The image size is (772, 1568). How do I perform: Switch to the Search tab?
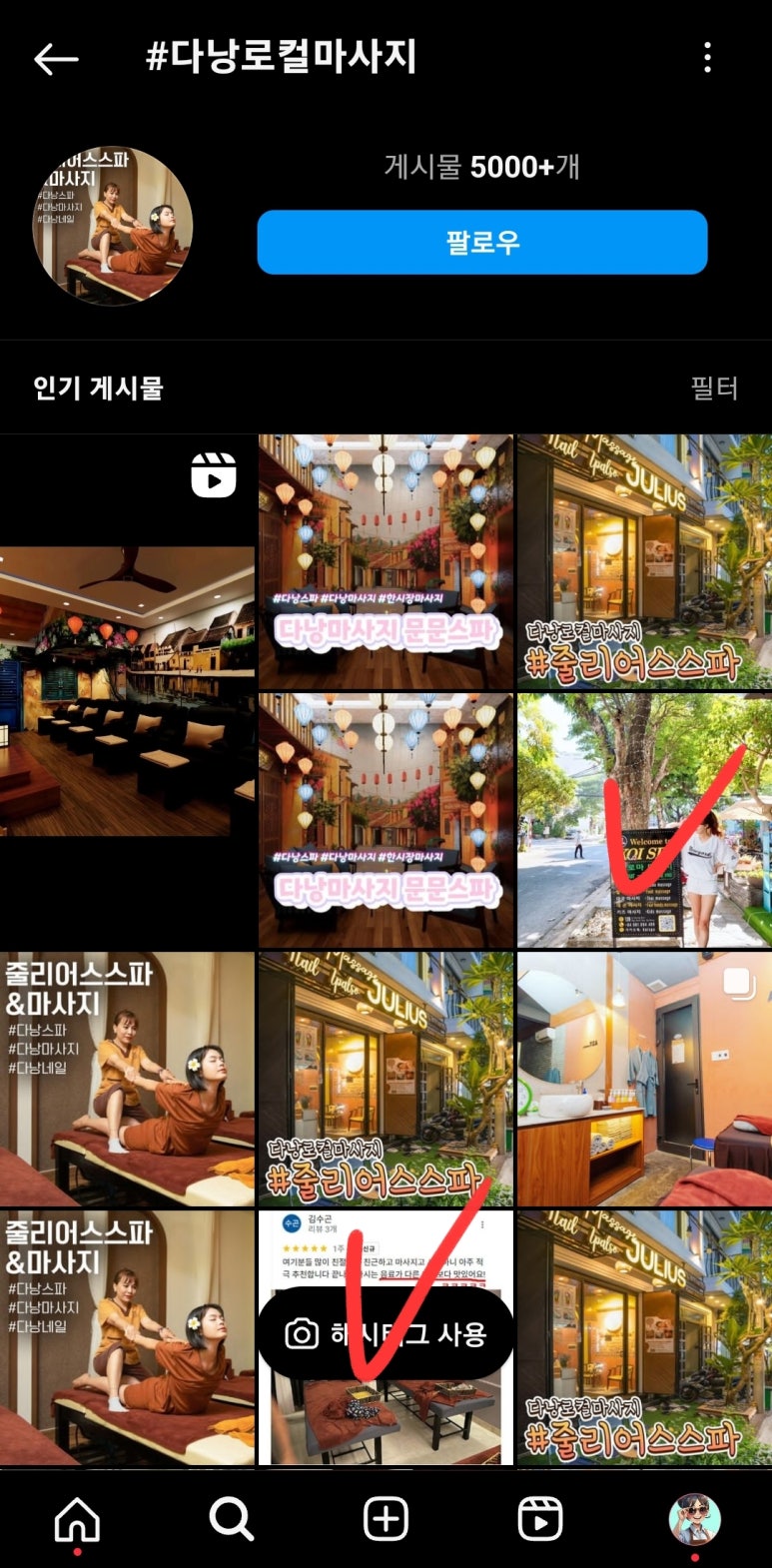pos(231,1520)
